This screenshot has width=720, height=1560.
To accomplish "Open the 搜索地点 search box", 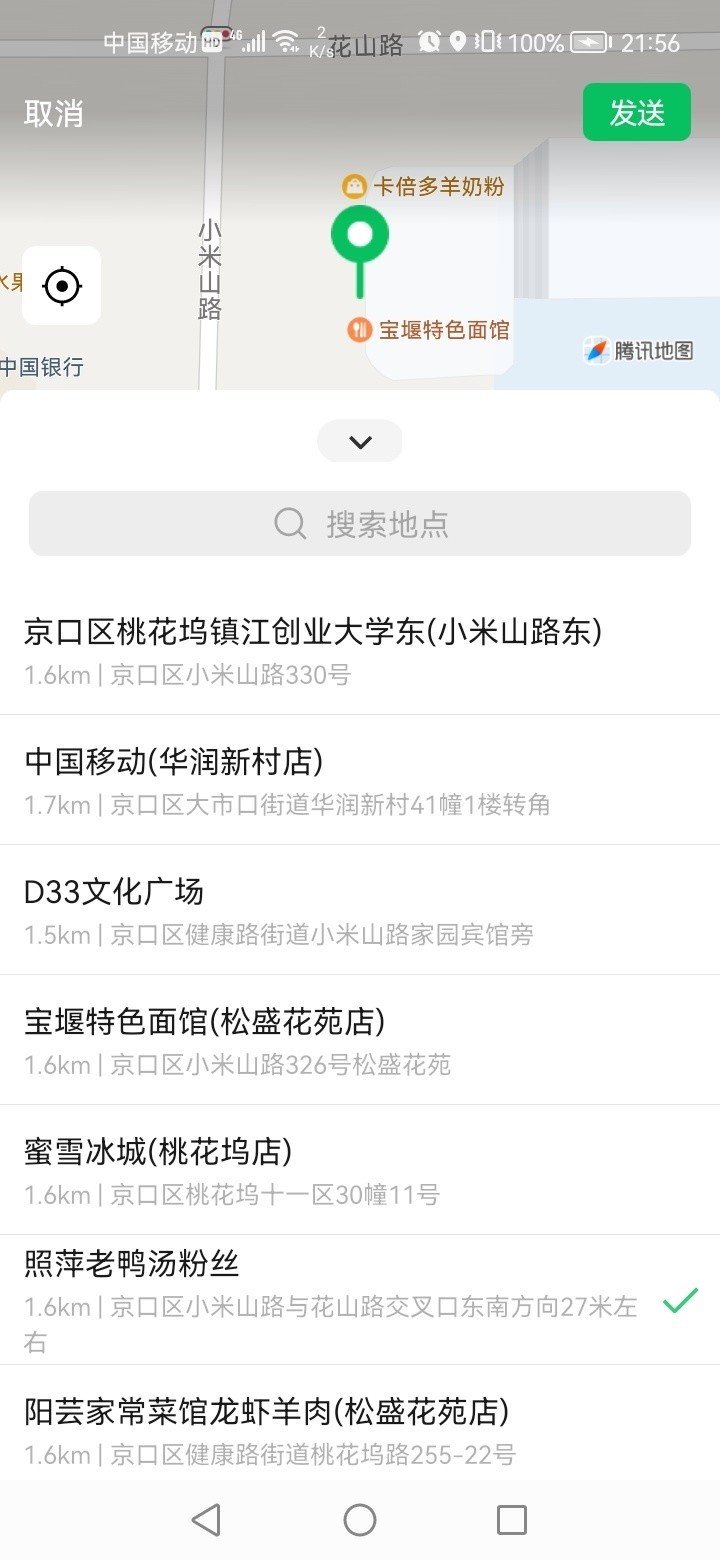I will (x=360, y=524).
